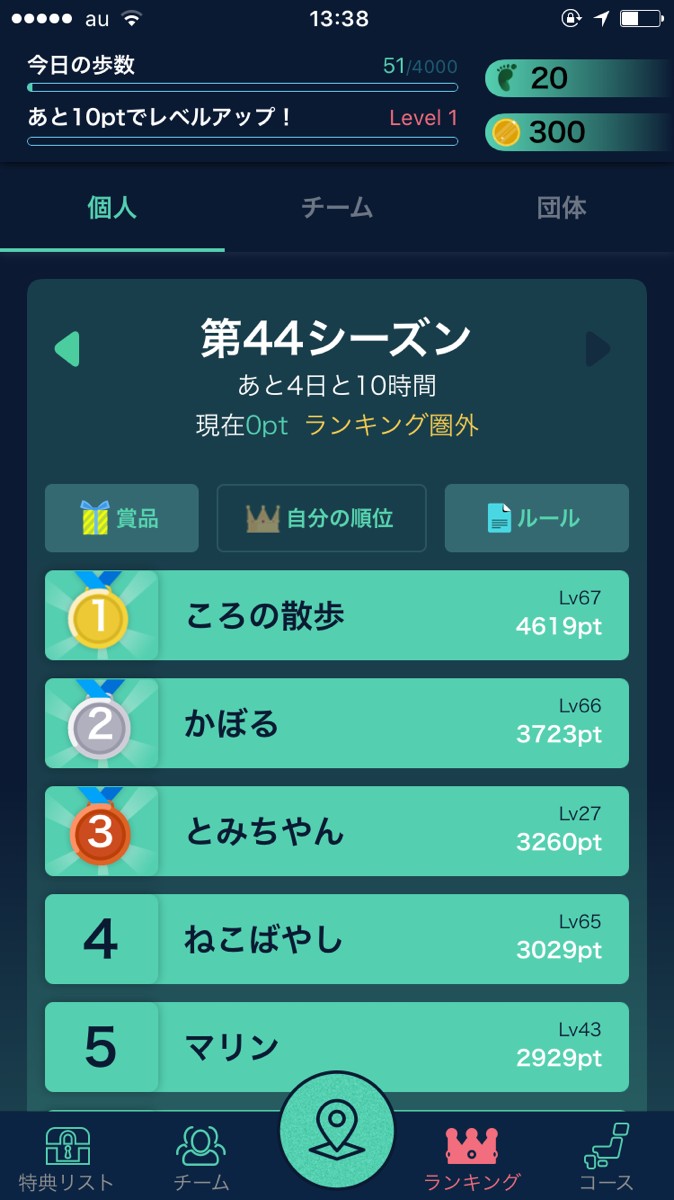The height and width of the screenshot is (1200, 674).
Task: Open second place player かぼる
Action: [x=336, y=724]
